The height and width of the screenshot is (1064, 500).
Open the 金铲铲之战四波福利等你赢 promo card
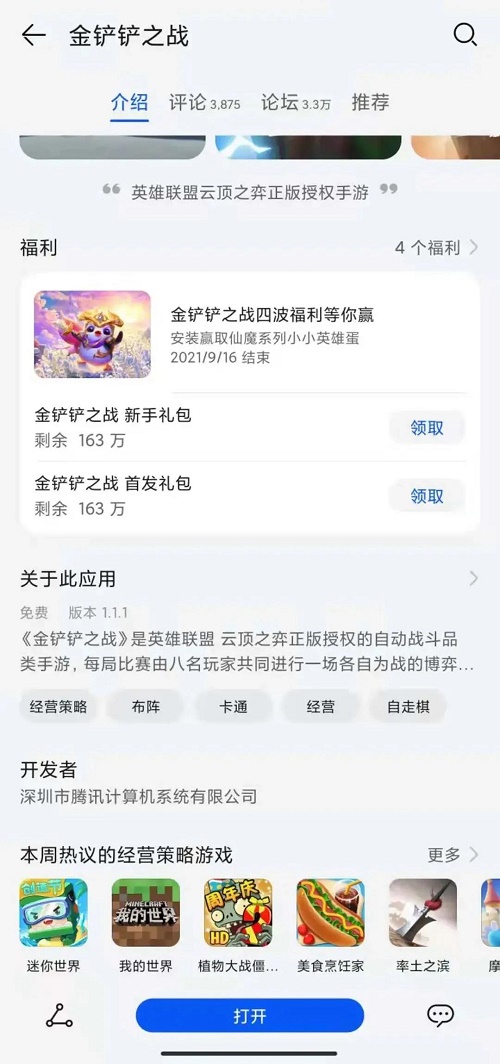pyautogui.click(x=250, y=335)
